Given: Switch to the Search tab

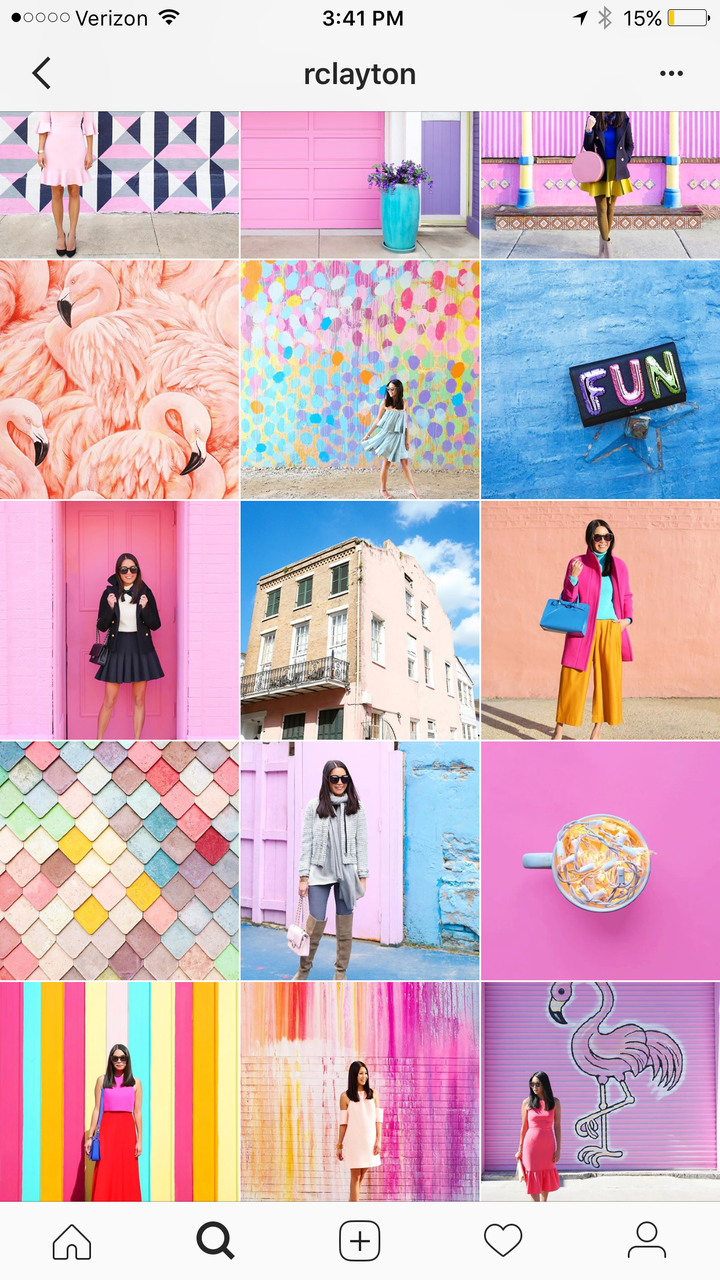Looking at the screenshot, I should click(215, 1241).
